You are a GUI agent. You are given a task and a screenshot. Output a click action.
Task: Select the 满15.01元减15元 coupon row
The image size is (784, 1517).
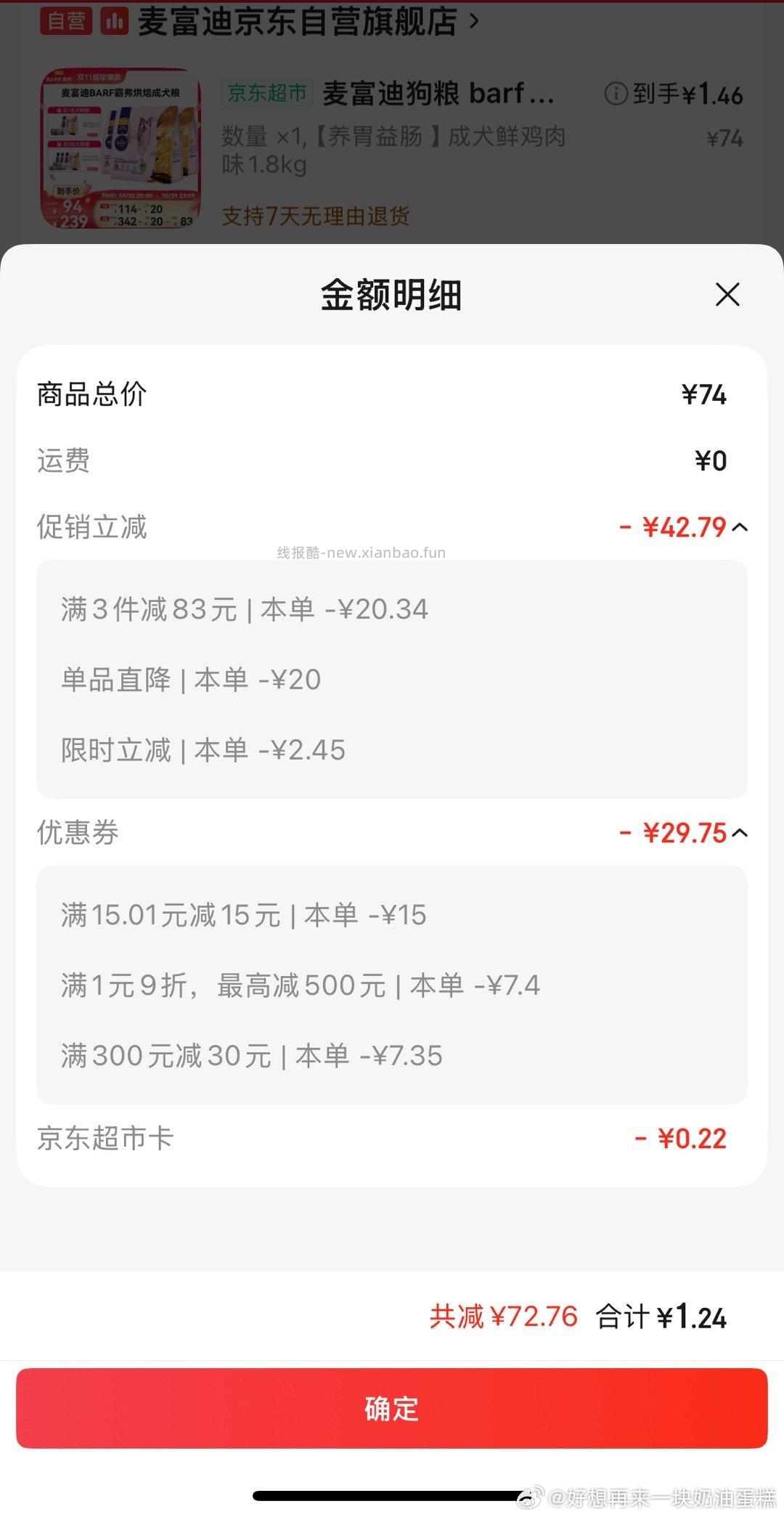245,915
